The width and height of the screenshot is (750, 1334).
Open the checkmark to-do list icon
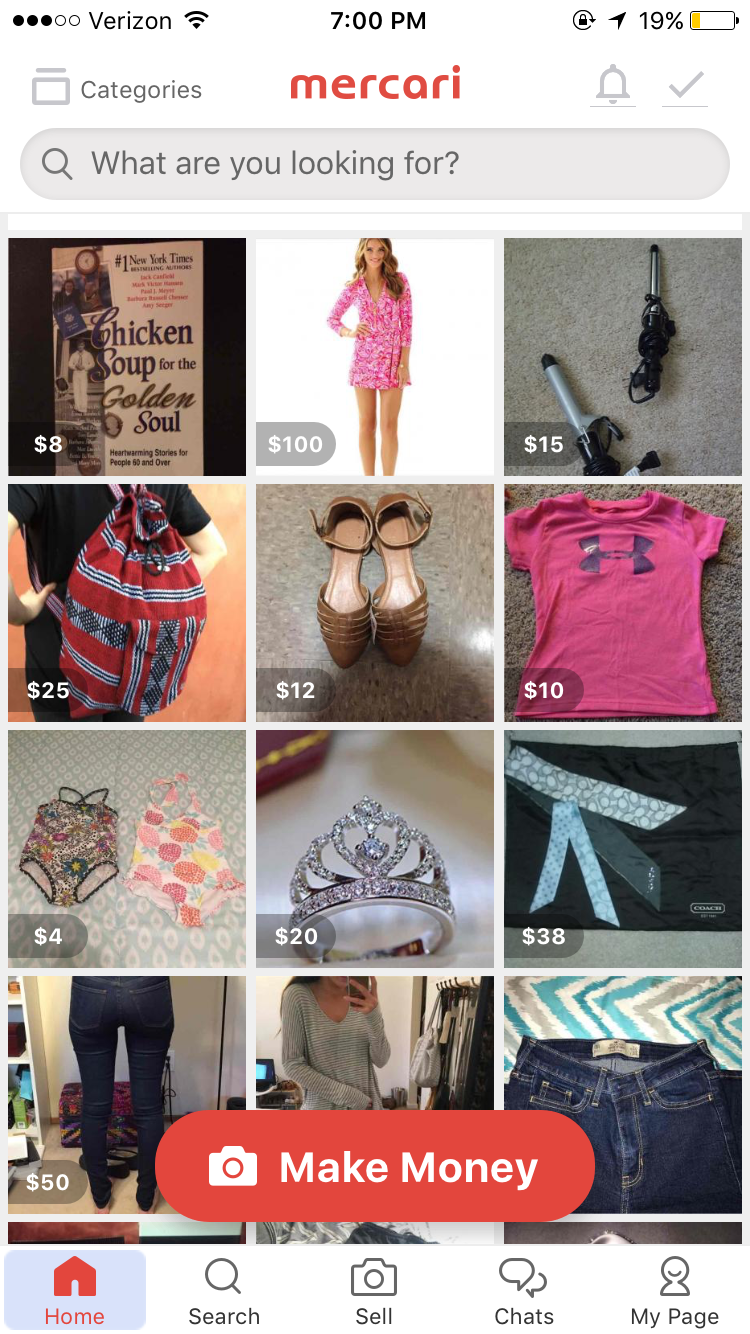(x=685, y=87)
